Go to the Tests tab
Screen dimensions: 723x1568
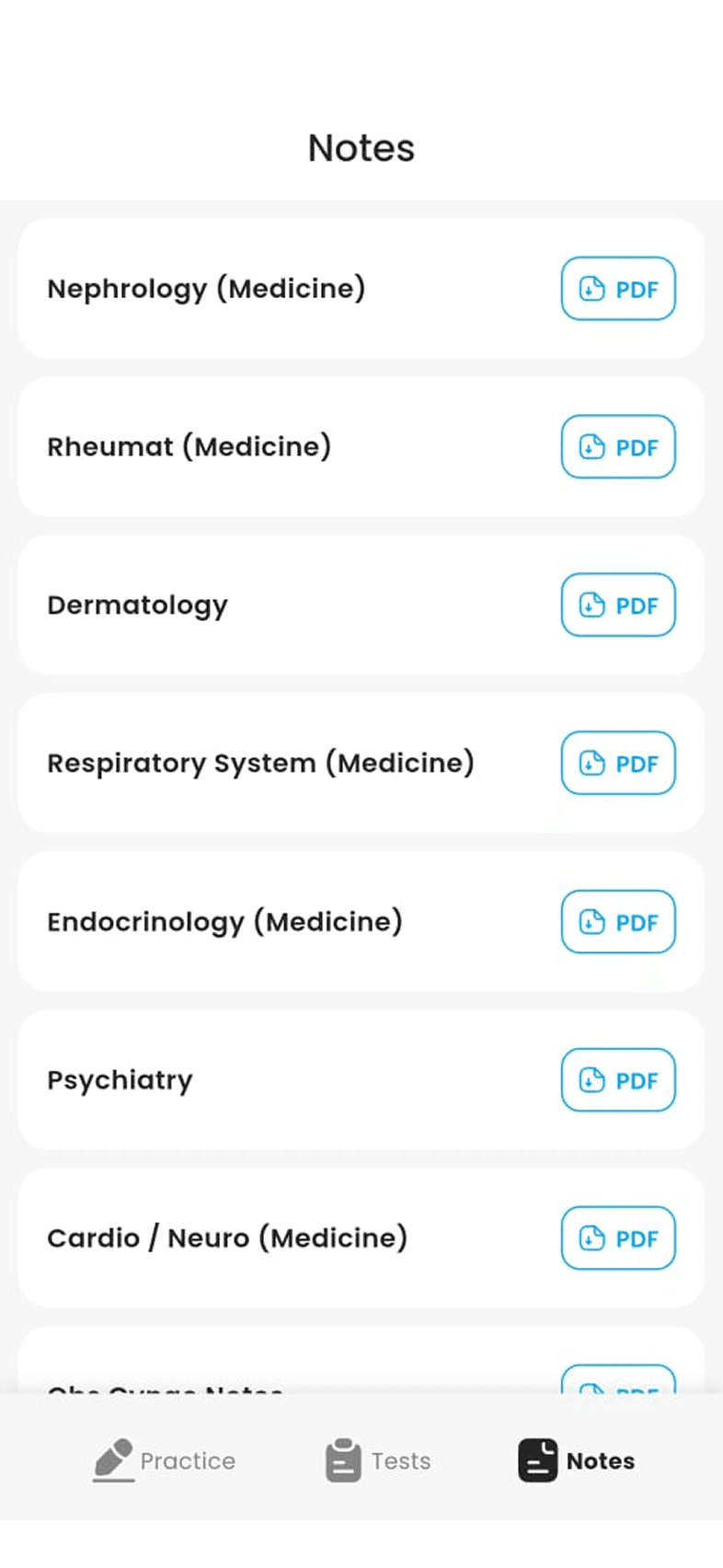(378, 1461)
